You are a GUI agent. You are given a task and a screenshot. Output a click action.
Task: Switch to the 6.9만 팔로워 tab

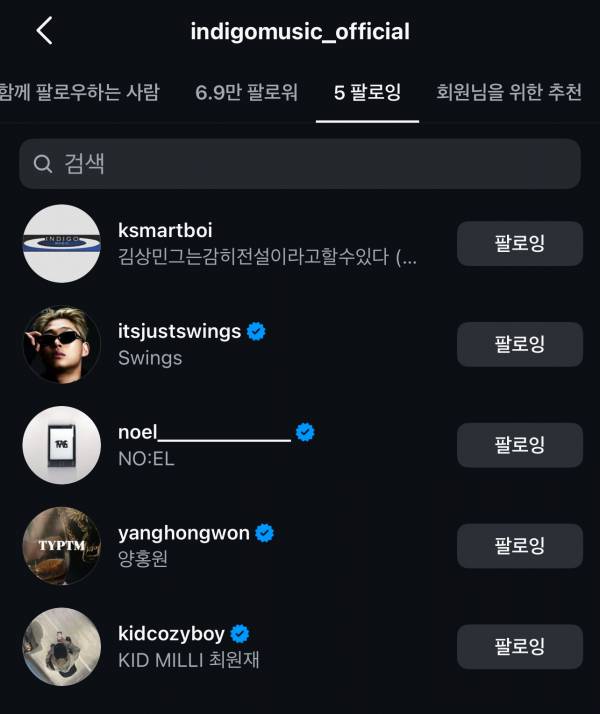pyautogui.click(x=246, y=93)
